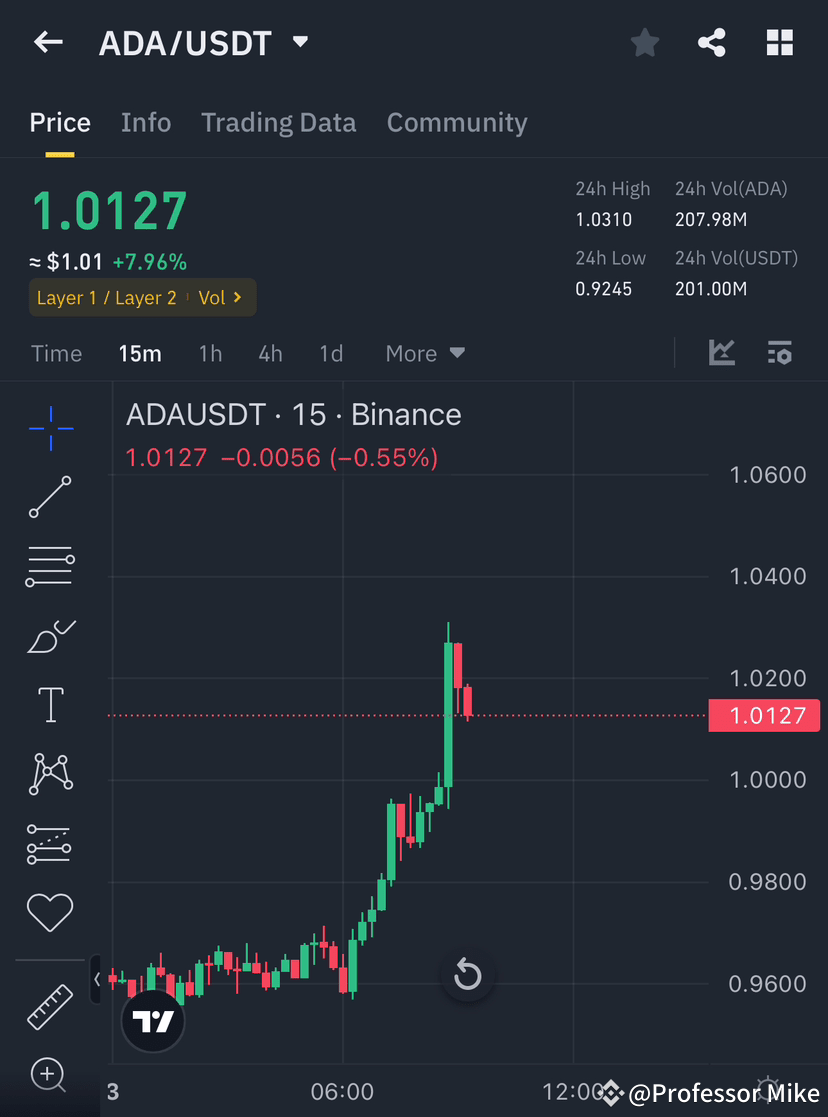Open the indicator settings icon

[x=779, y=352]
